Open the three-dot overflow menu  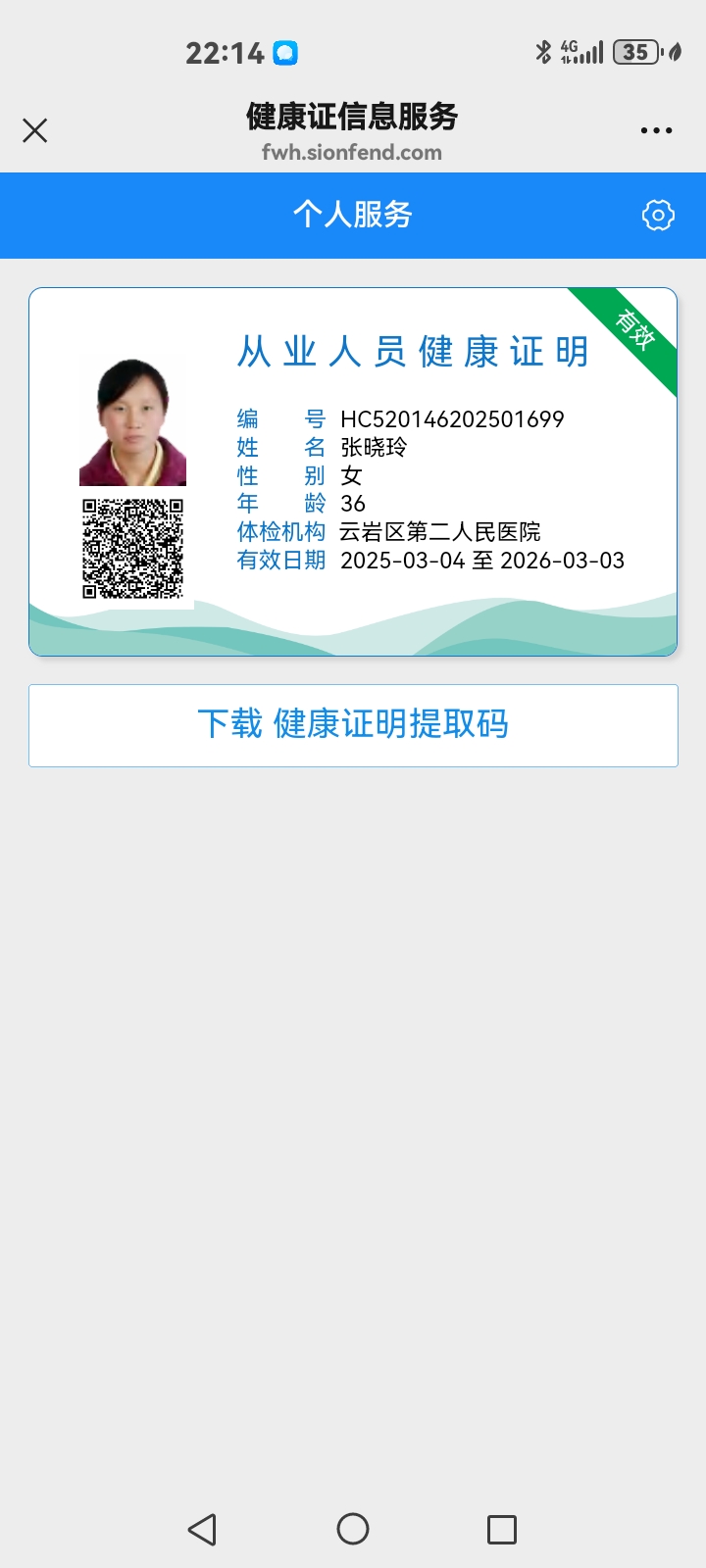(x=656, y=130)
